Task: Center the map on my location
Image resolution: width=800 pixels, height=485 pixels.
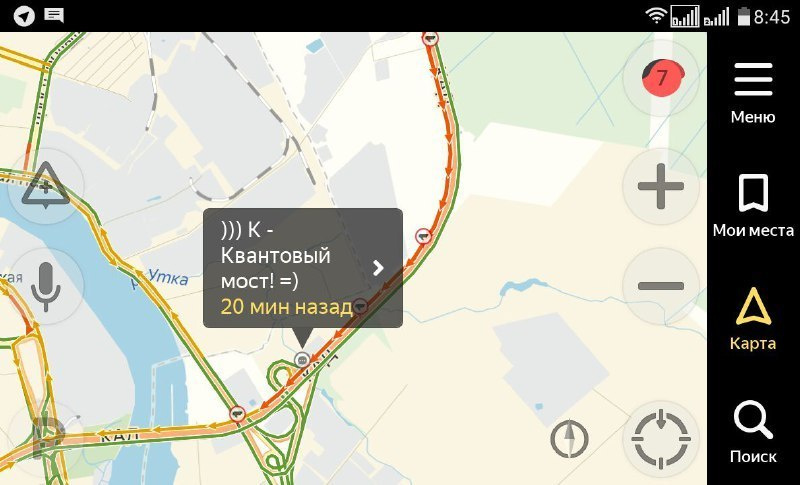Action: point(660,438)
